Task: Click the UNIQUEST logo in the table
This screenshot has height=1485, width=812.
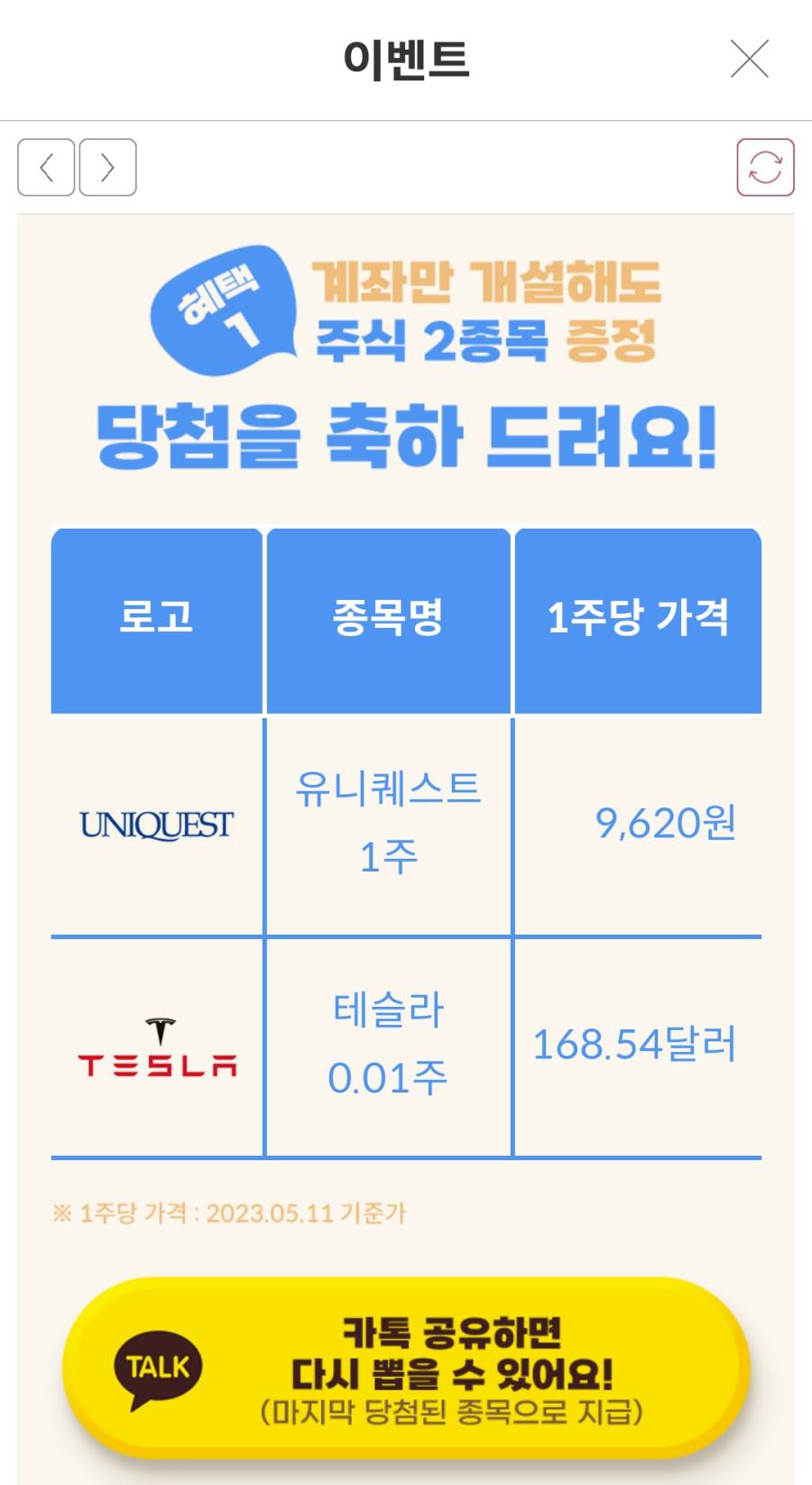Action: (157, 822)
